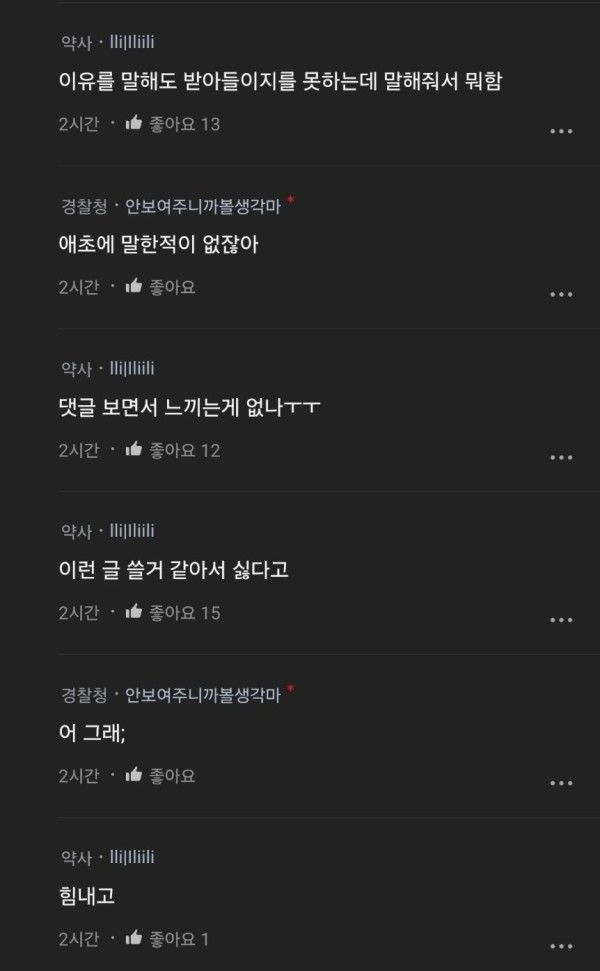Open the more menu for '애초에 말한적이 없잖아'
The width and height of the screenshot is (600, 971).
[x=561, y=294]
